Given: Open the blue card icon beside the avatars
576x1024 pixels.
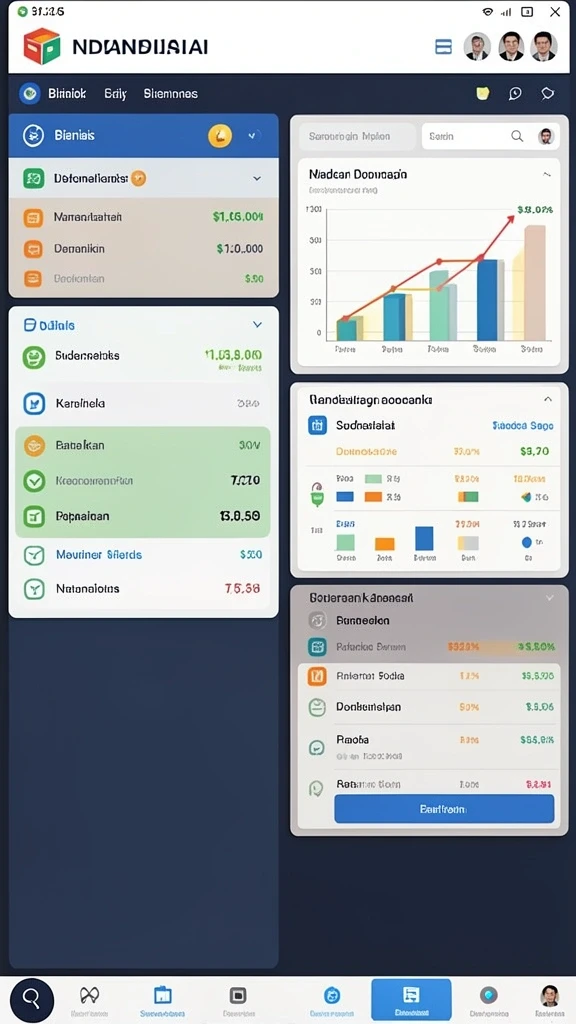Looking at the screenshot, I should click(x=443, y=46).
